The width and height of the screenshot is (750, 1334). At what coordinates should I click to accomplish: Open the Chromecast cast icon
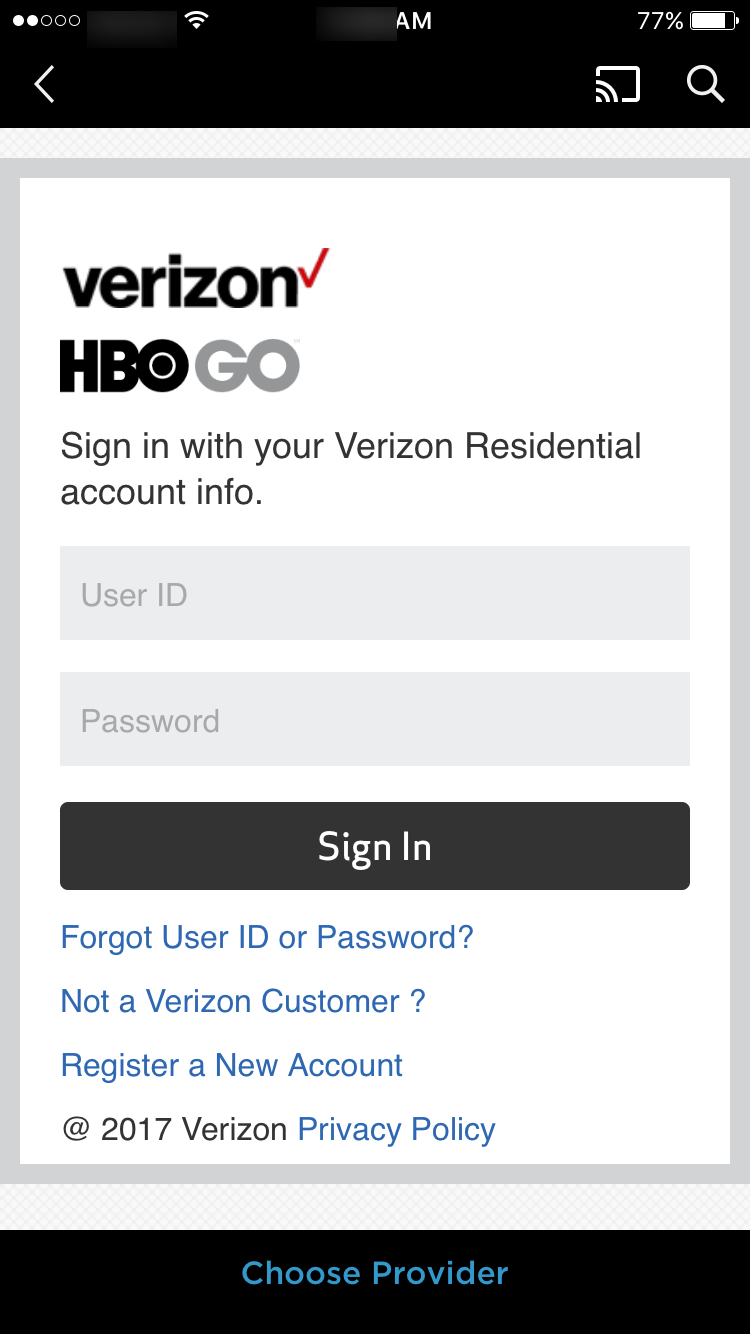click(x=617, y=85)
